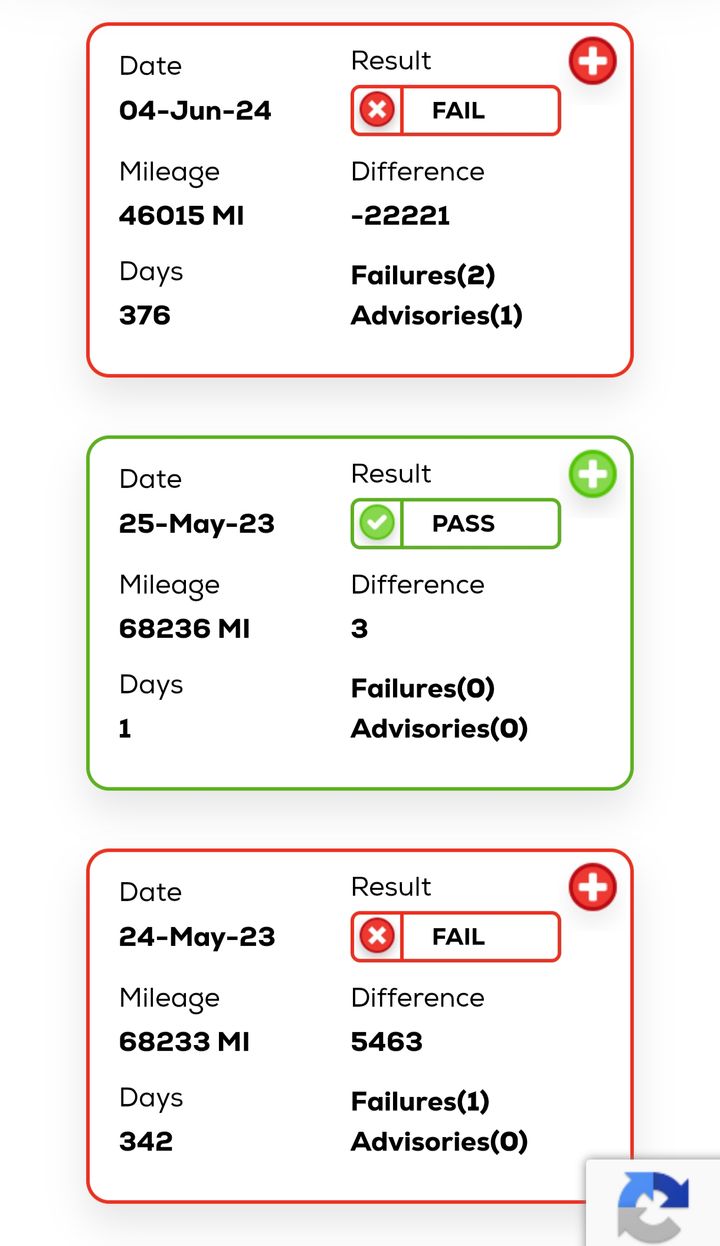Viewport: 720px width, 1246px height.
Task: Expand the 24-May-23 failed test details
Action: (593, 887)
